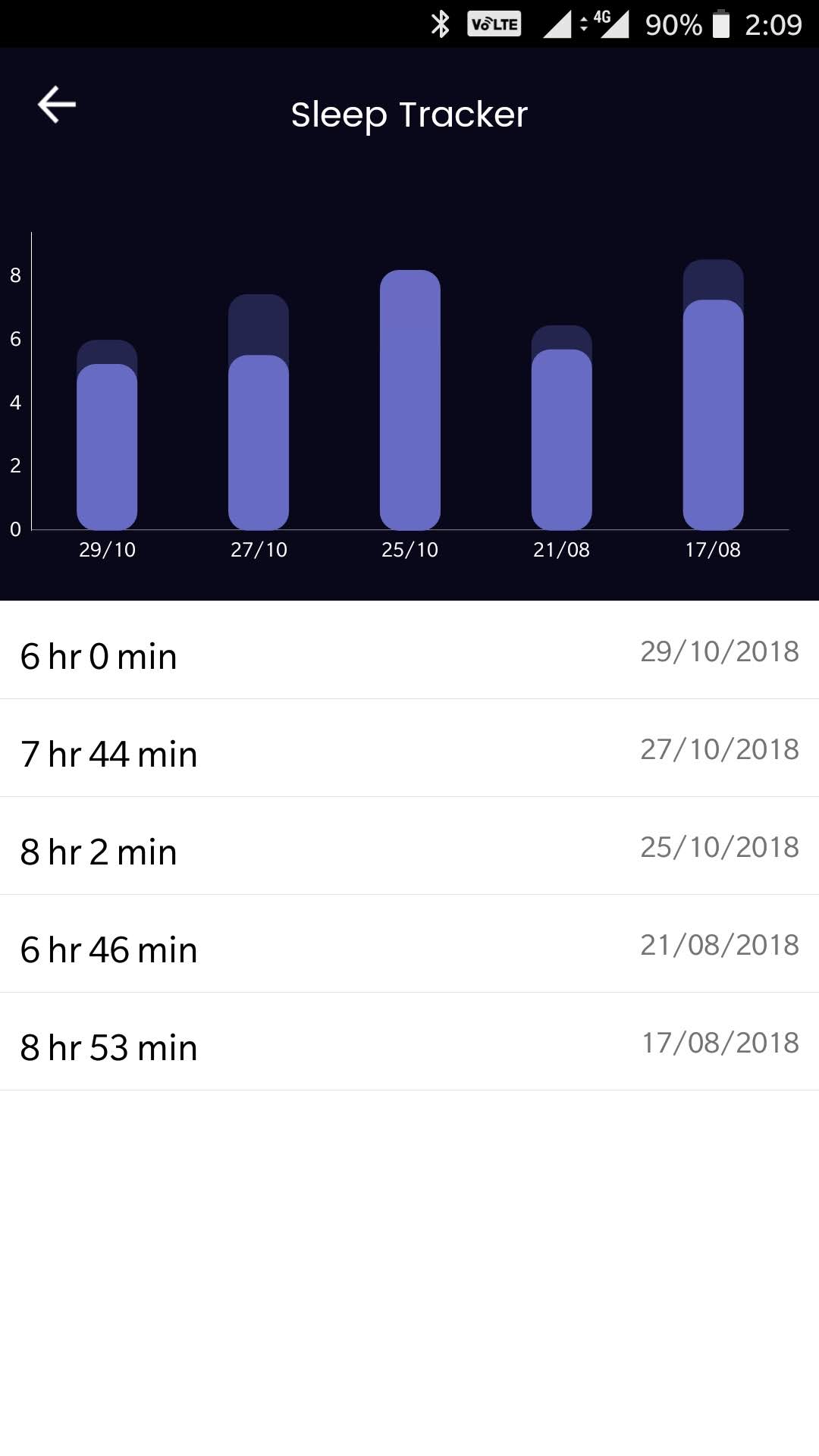
Task: Open the 8 hr 53 min sleep entry
Action: click(409, 1043)
